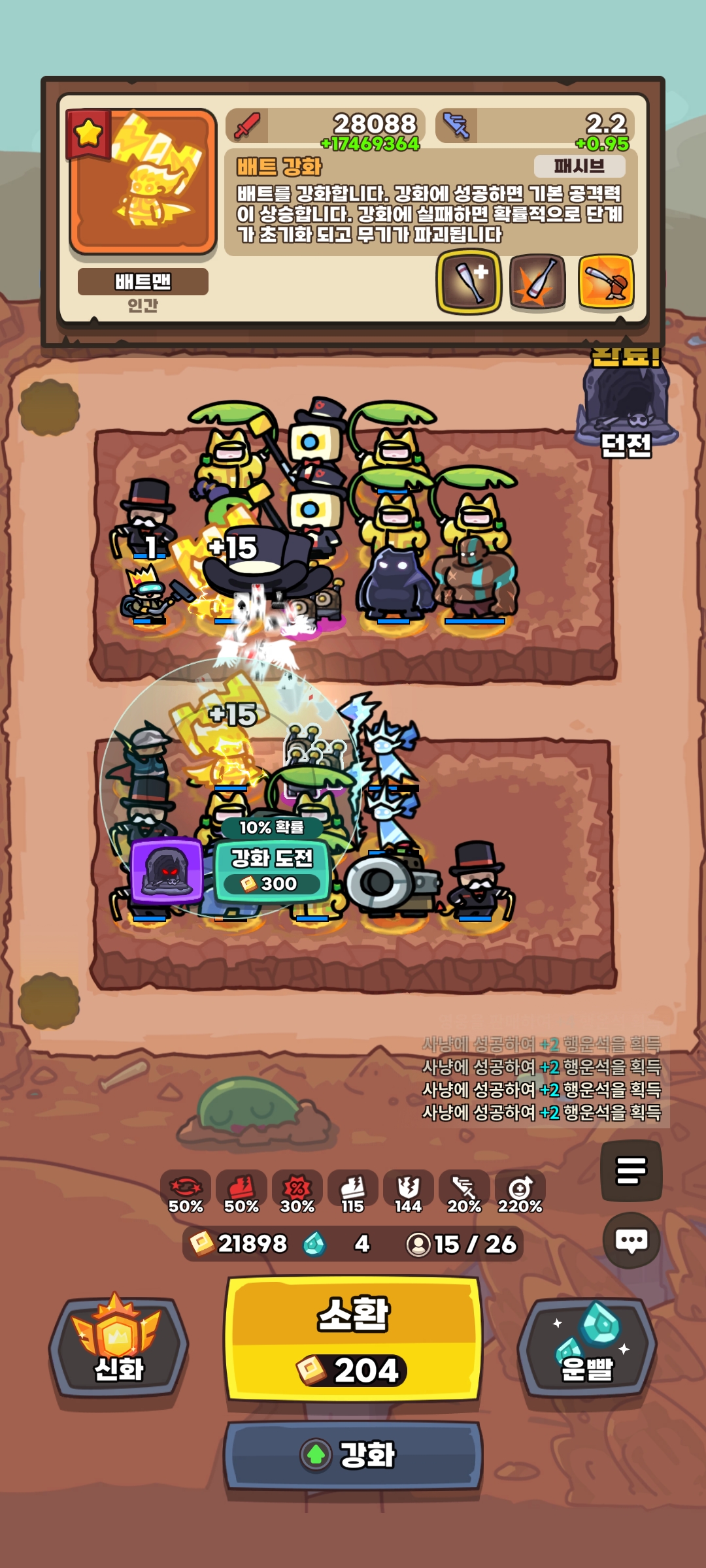The image size is (706, 1568).
Task: Open the chat speech bubble
Action: (x=631, y=1240)
